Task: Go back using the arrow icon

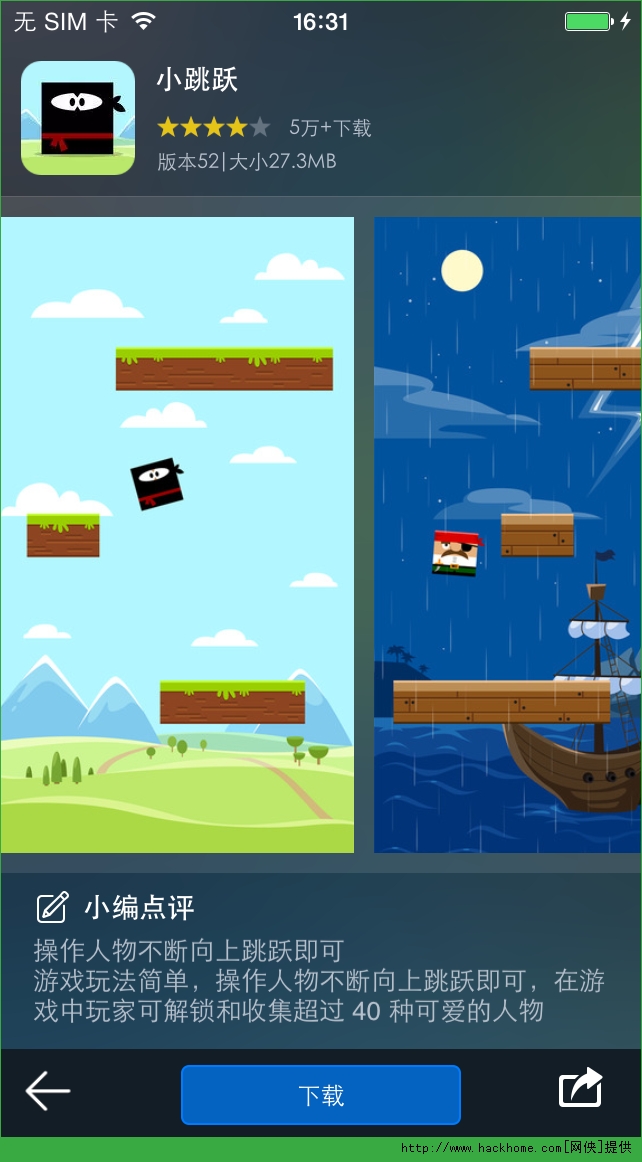Action: coord(47,1091)
